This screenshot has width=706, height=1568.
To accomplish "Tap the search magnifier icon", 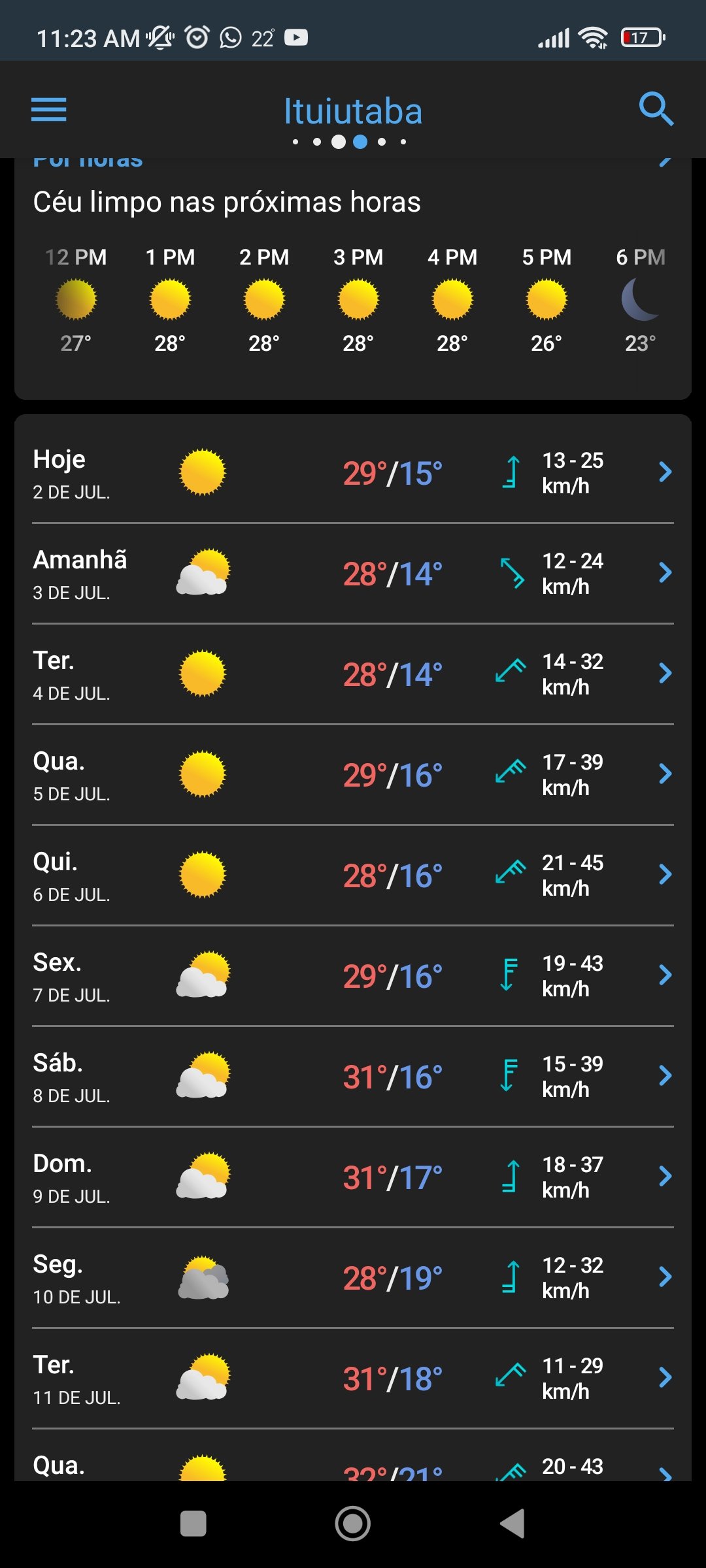I will pyautogui.click(x=656, y=109).
